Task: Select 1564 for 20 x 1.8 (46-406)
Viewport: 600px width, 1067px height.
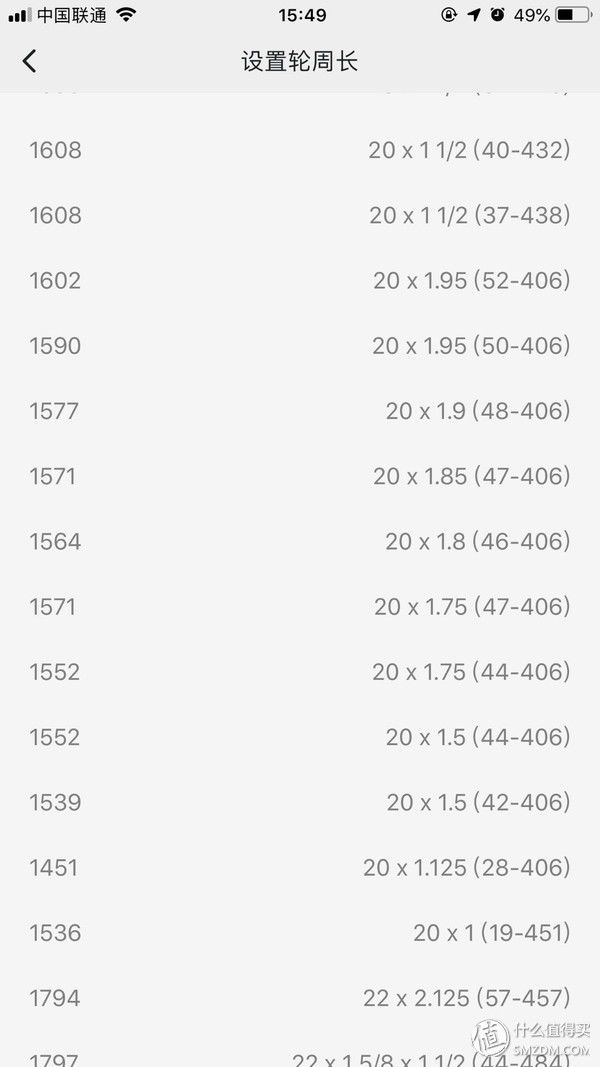Action: [x=300, y=541]
